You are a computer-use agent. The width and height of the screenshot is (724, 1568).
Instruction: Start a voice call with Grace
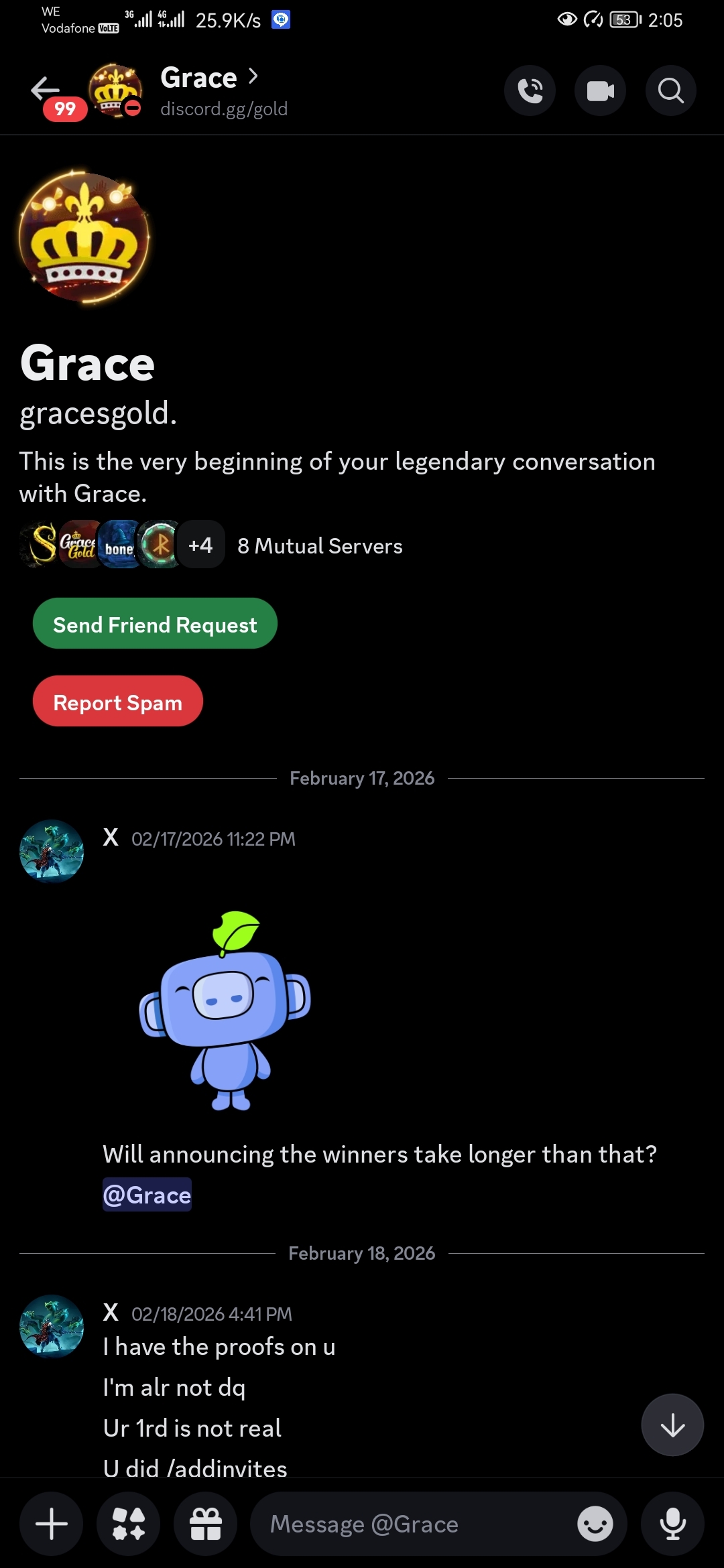(x=530, y=90)
